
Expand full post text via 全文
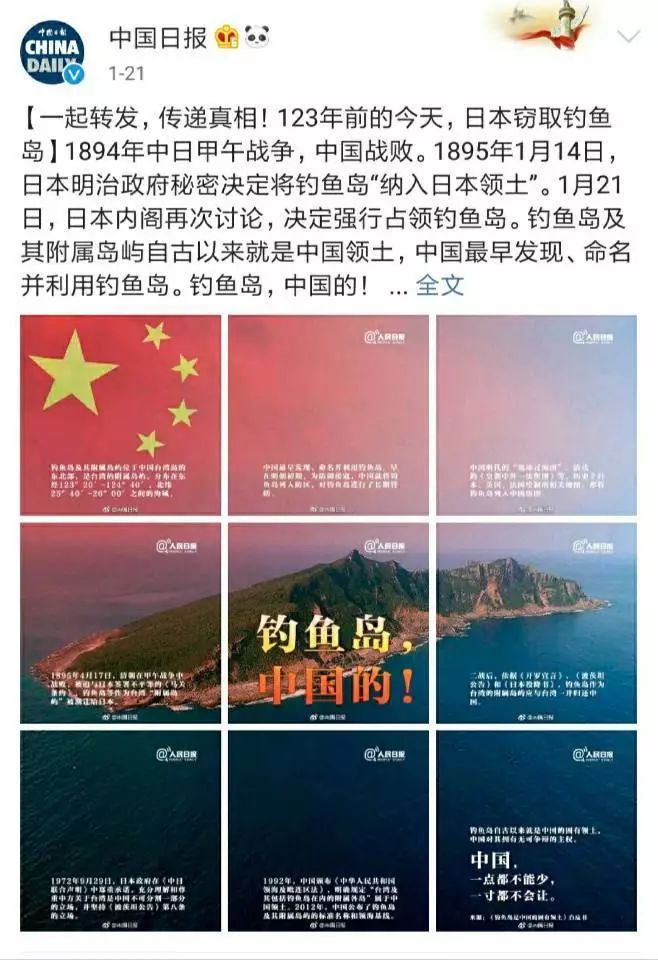tap(440, 285)
